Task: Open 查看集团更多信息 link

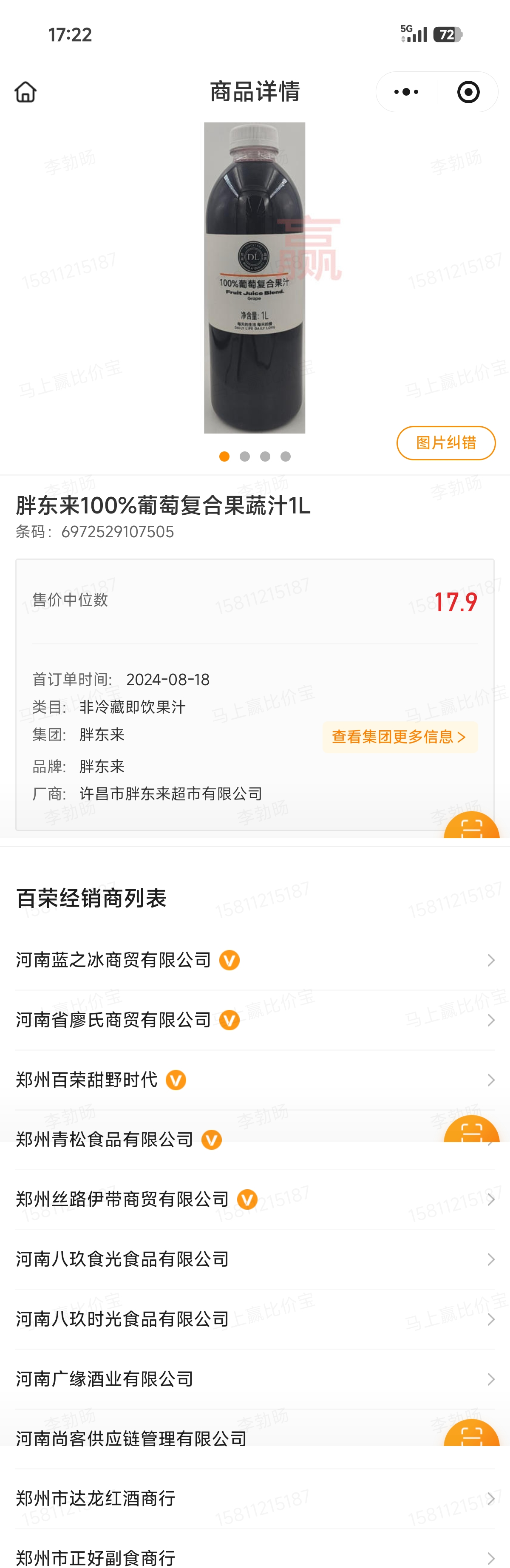Action: pos(400,737)
